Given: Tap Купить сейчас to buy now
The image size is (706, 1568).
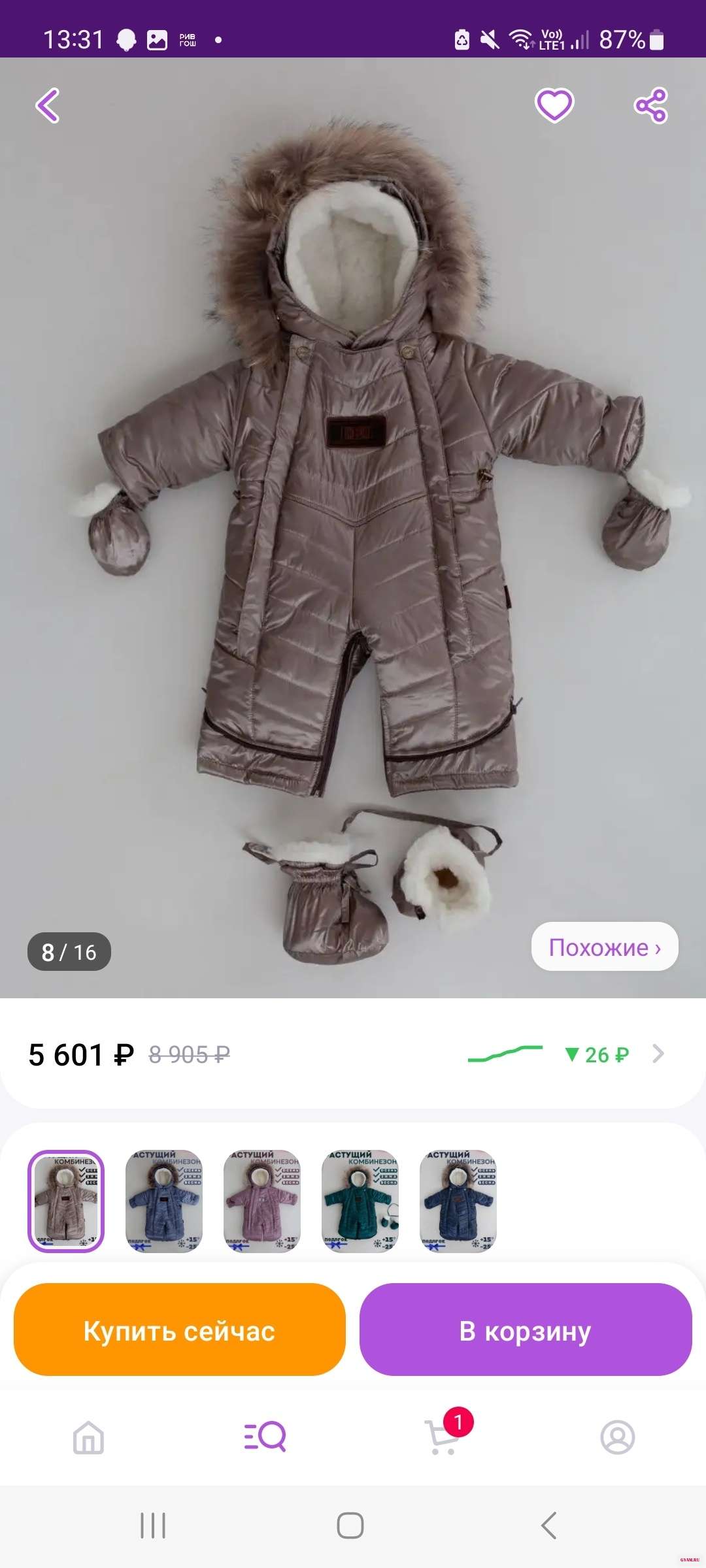Looking at the screenshot, I should click(179, 1330).
